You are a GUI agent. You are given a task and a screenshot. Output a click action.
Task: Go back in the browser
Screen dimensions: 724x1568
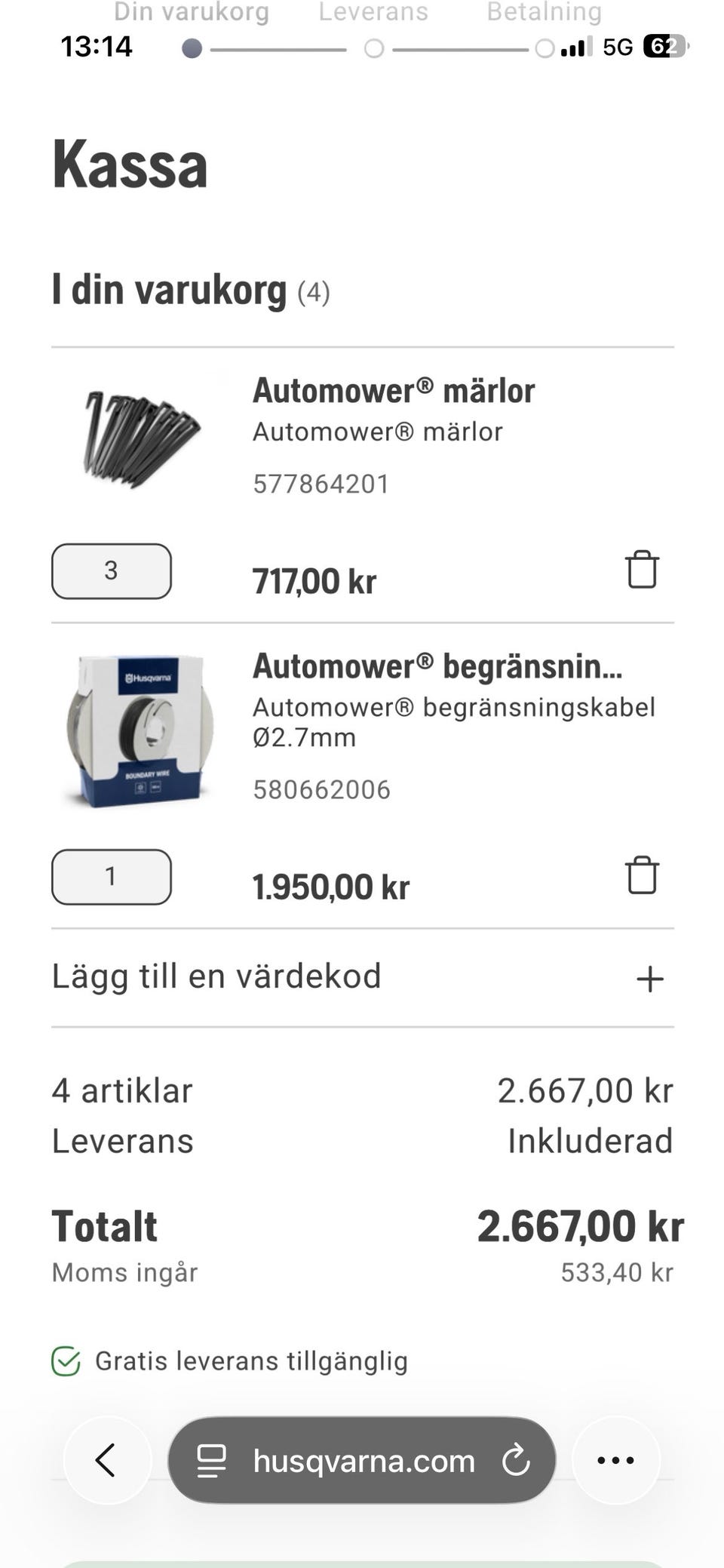[106, 1460]
